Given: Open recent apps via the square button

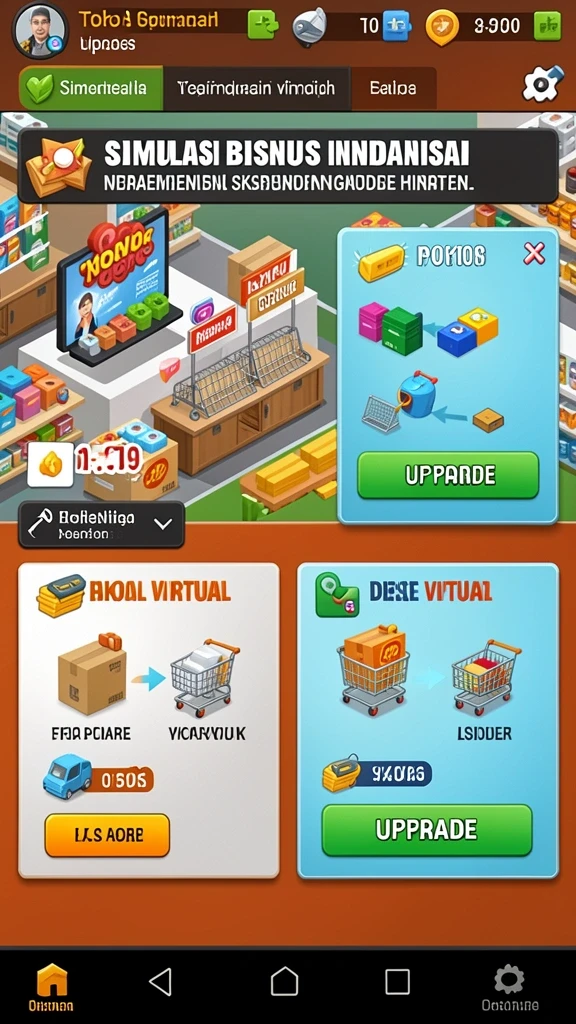Looking at the screenshot, I should point(397,982).
